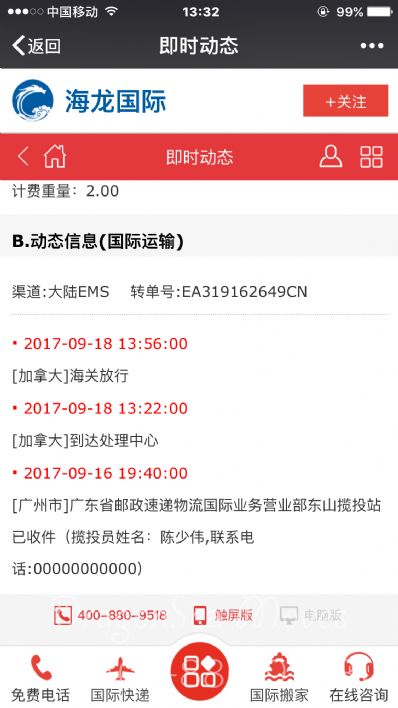Tap the 返回 back button
Image resolution: width=398 pixels, height=708 pixels.
click(x=36, y=46)
